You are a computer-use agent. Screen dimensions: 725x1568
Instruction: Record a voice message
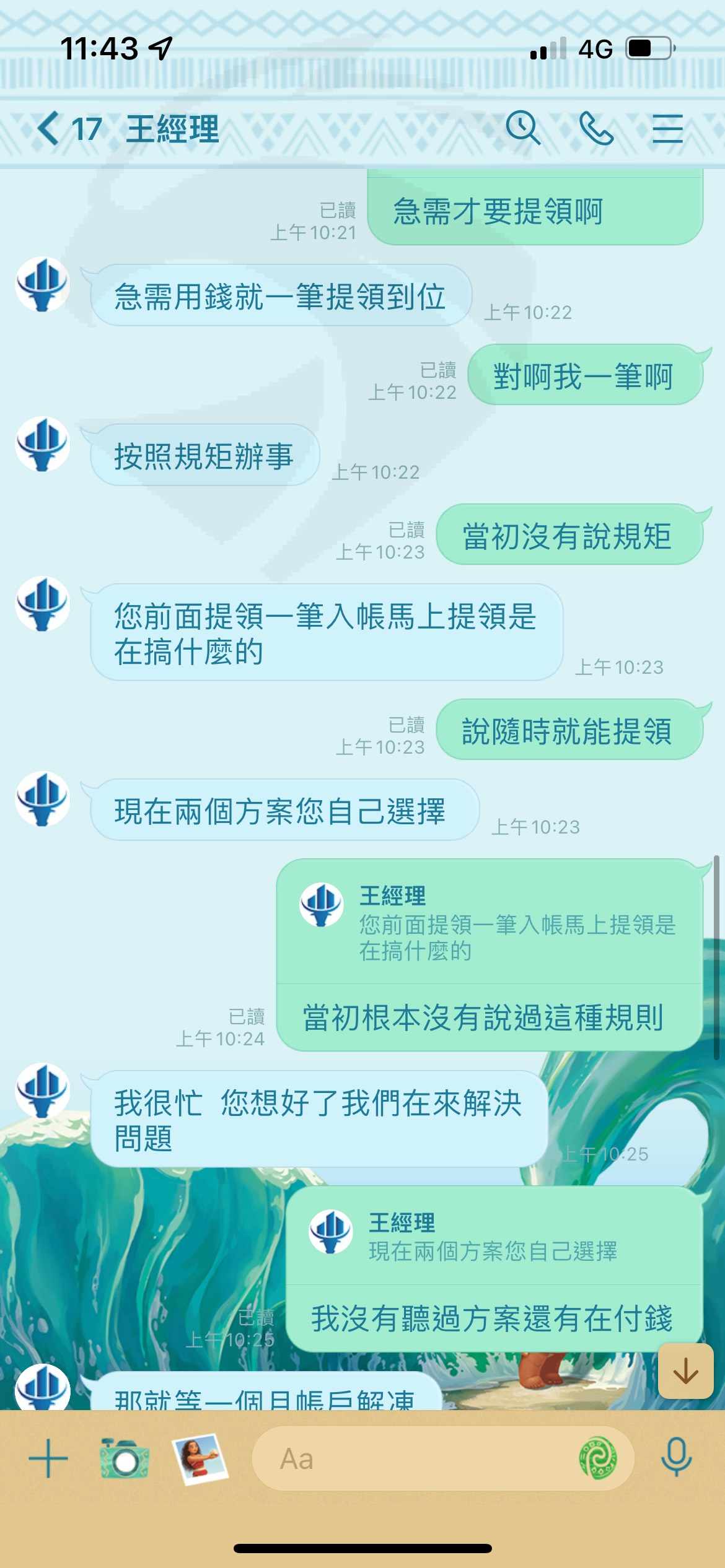pos(676,1457)
